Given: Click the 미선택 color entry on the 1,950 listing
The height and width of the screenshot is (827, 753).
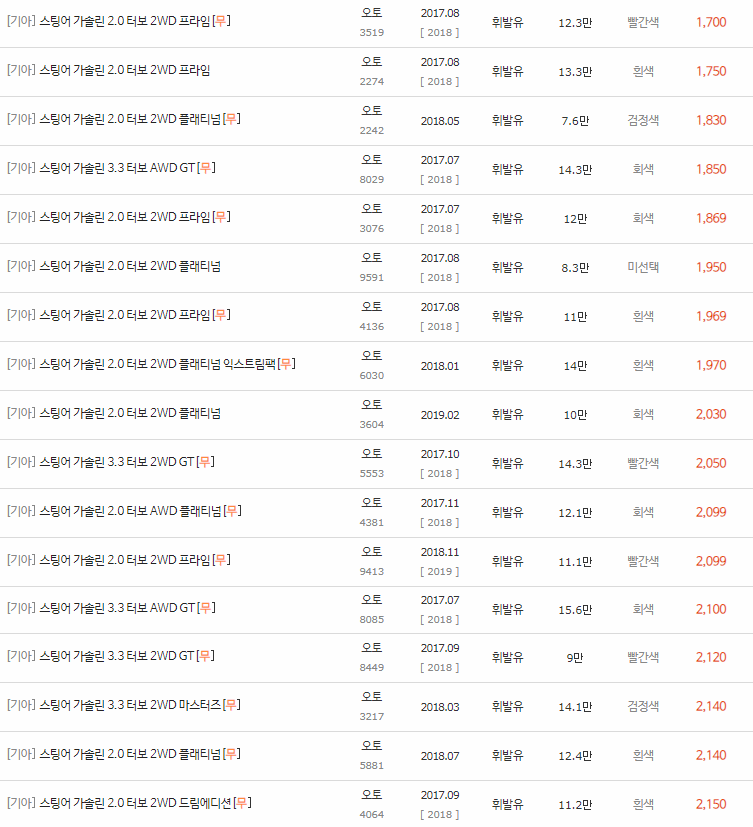Looking at the screenshot, I should tap(644, 267).
